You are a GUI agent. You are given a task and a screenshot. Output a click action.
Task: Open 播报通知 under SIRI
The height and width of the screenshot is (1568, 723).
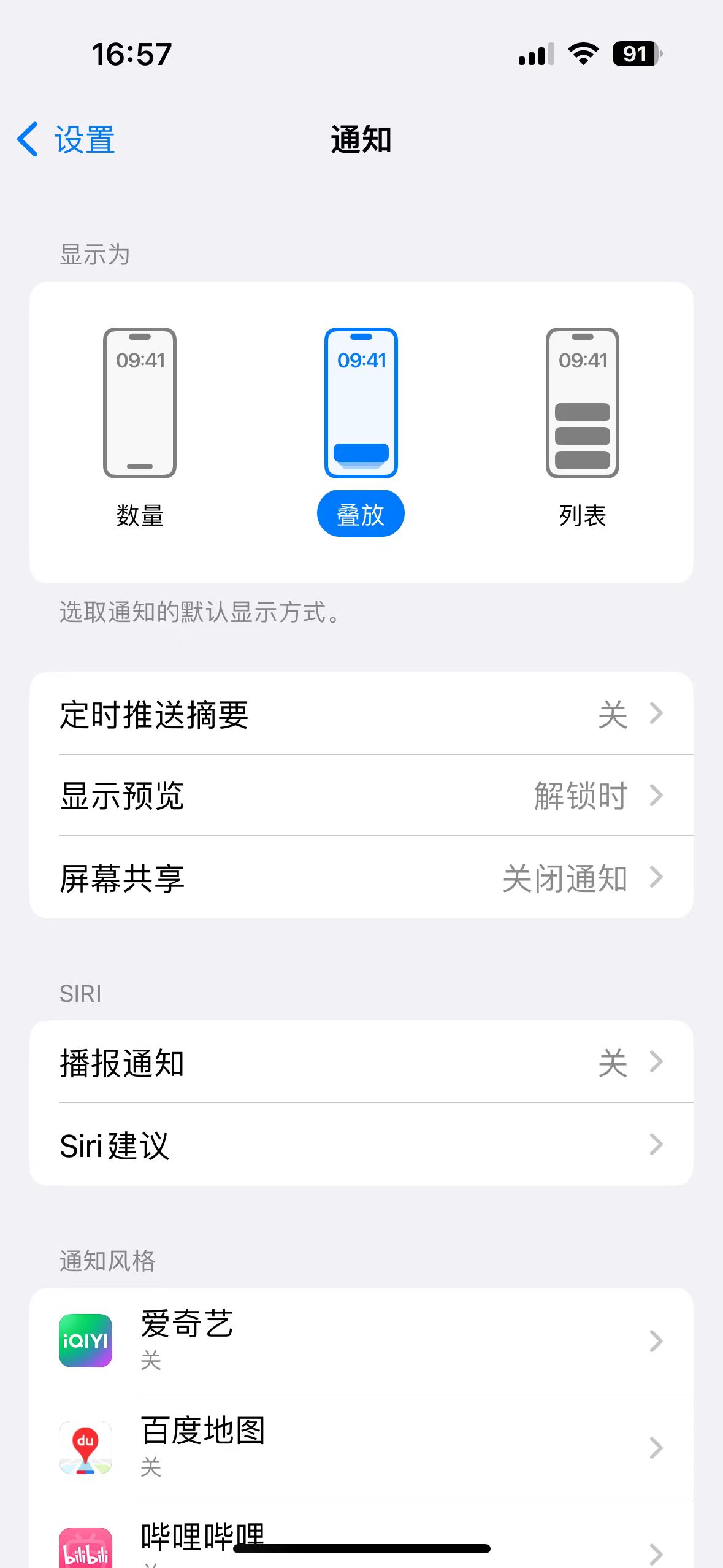[x=361, y=1063]
